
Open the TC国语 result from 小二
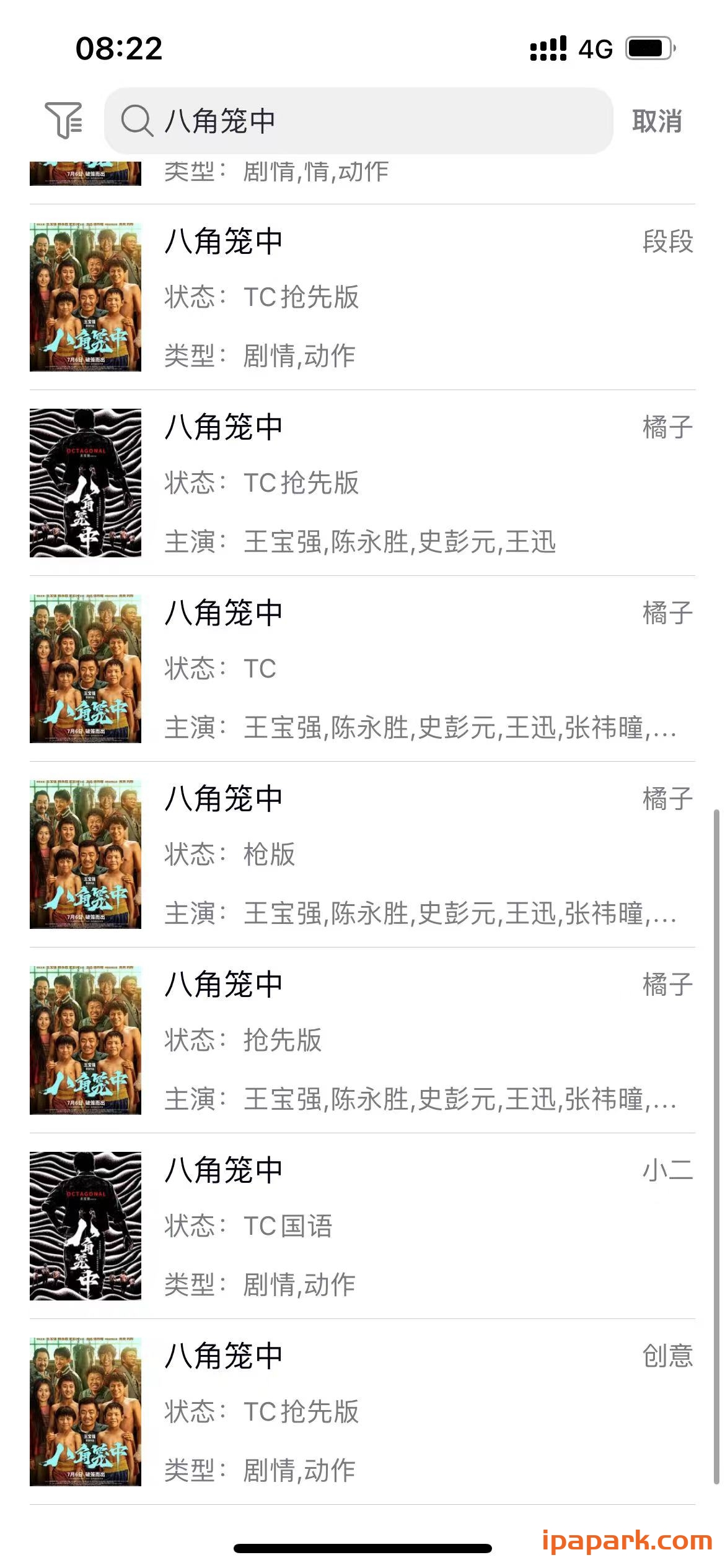362,1226
